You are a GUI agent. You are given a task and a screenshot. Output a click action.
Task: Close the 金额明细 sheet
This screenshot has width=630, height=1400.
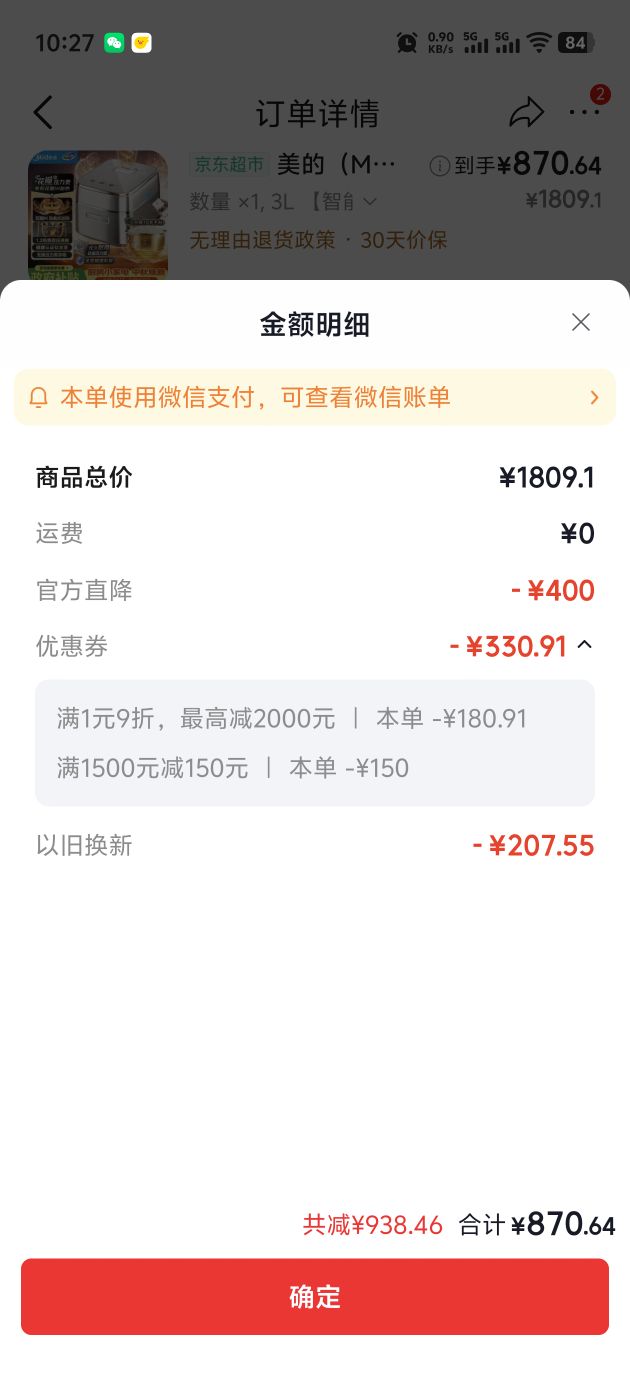(581, 322)
